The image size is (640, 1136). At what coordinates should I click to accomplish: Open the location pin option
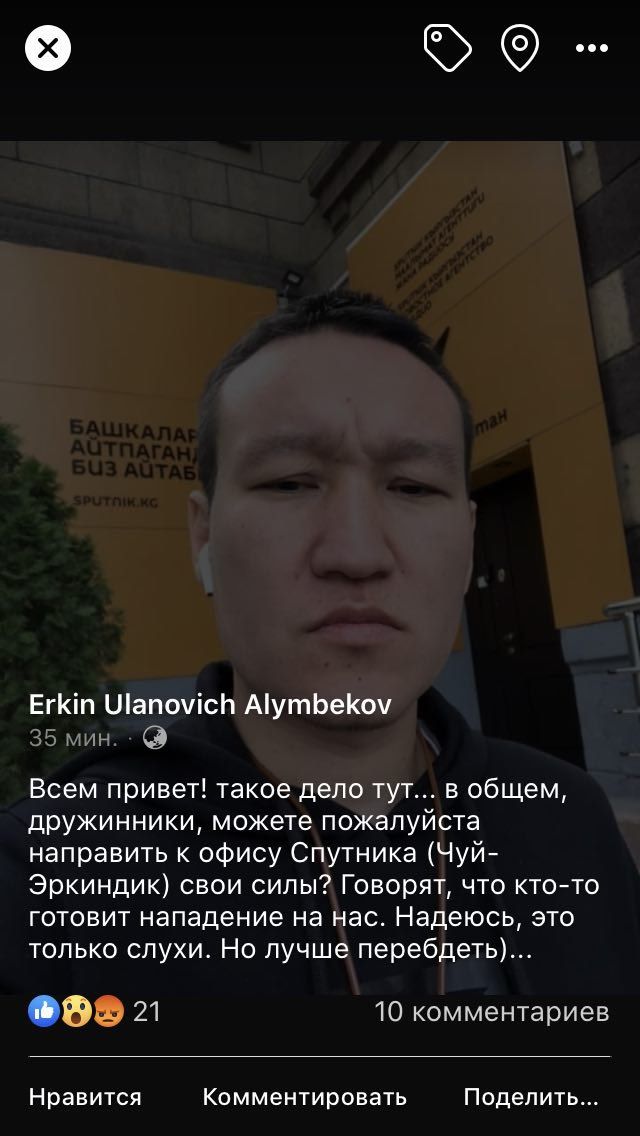(x=520, y=48)
